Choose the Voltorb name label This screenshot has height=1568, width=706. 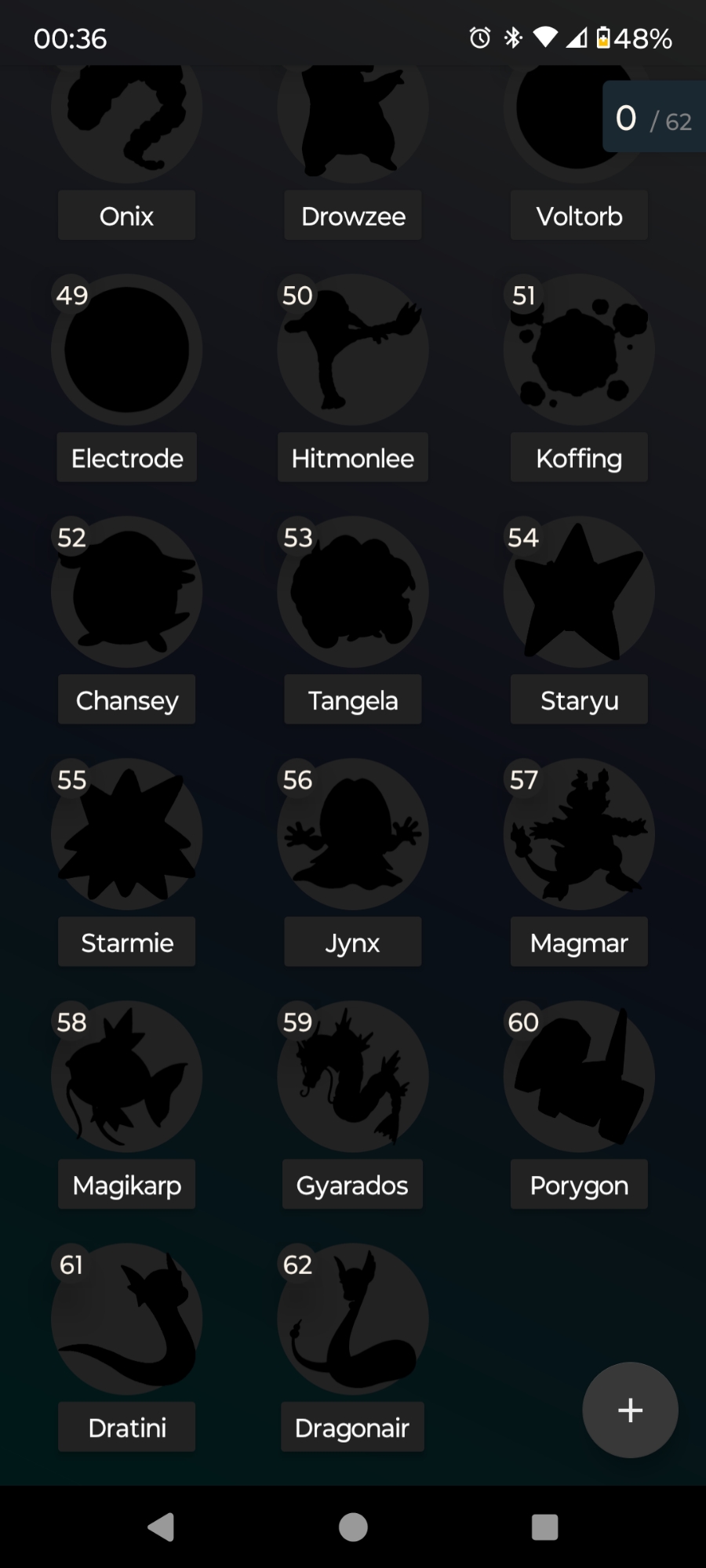[579, 216]
